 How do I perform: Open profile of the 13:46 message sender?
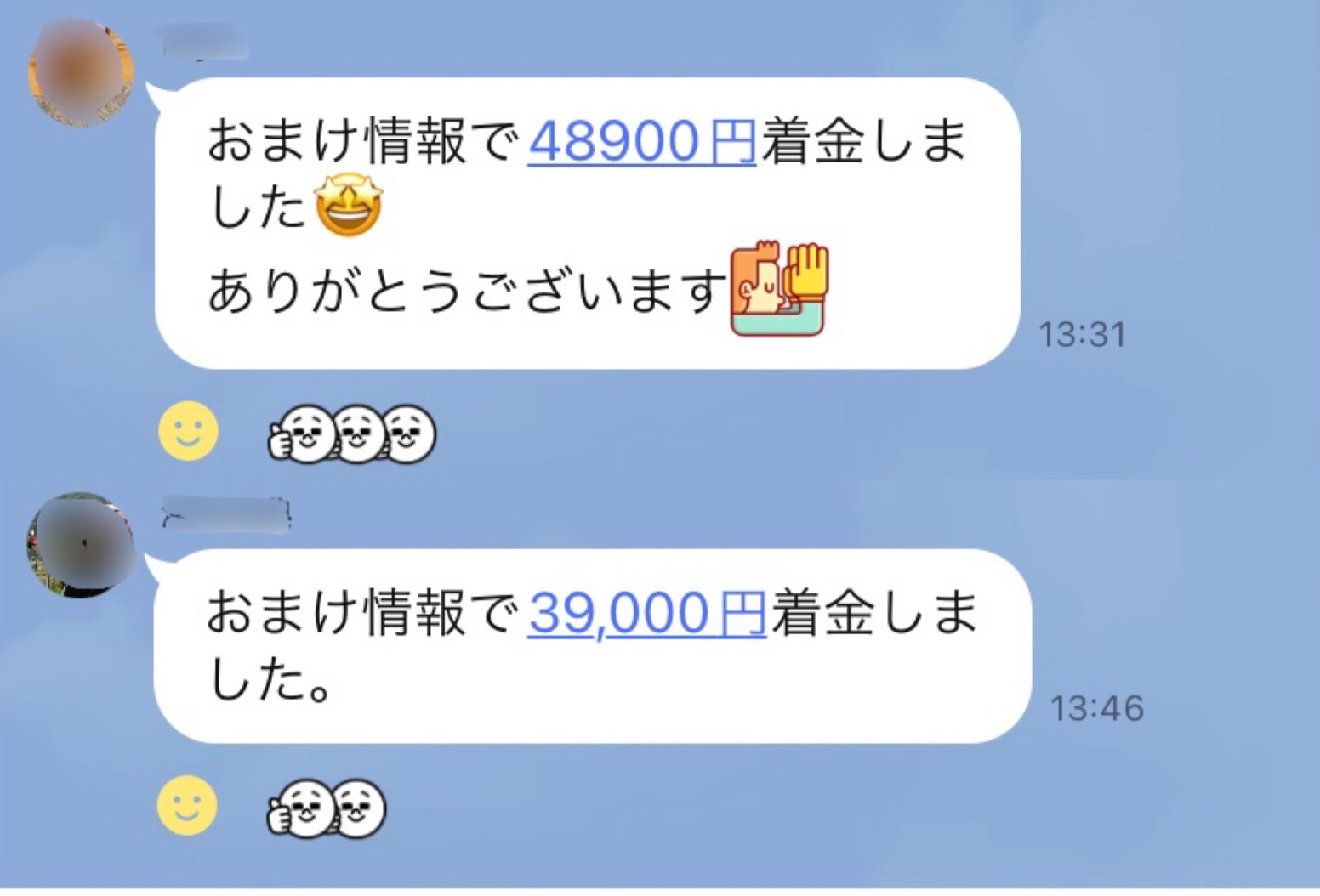click(81, 546)
